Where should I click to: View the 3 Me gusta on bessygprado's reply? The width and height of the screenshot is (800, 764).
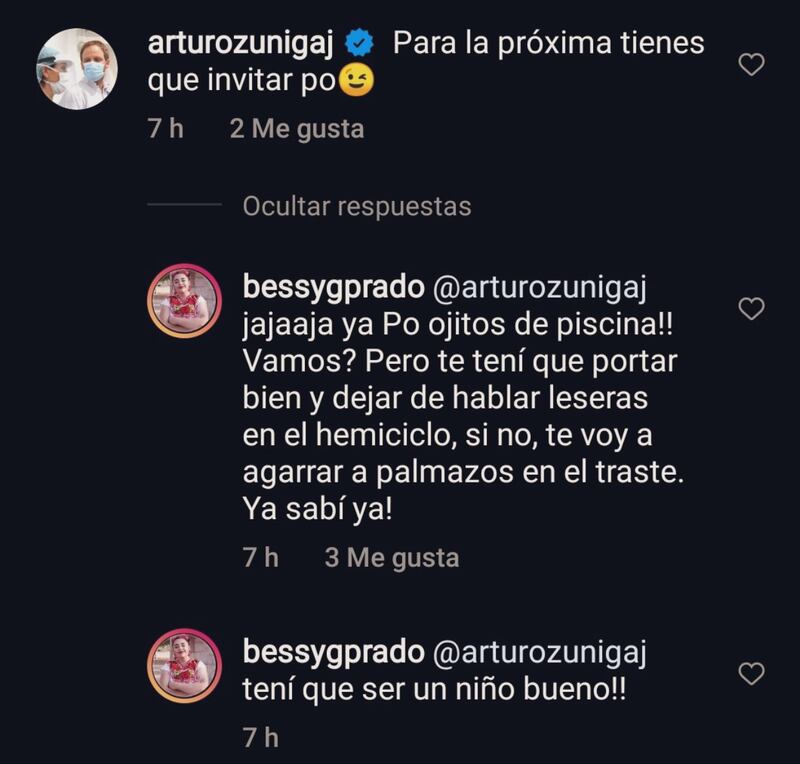[x=391, y=558]
